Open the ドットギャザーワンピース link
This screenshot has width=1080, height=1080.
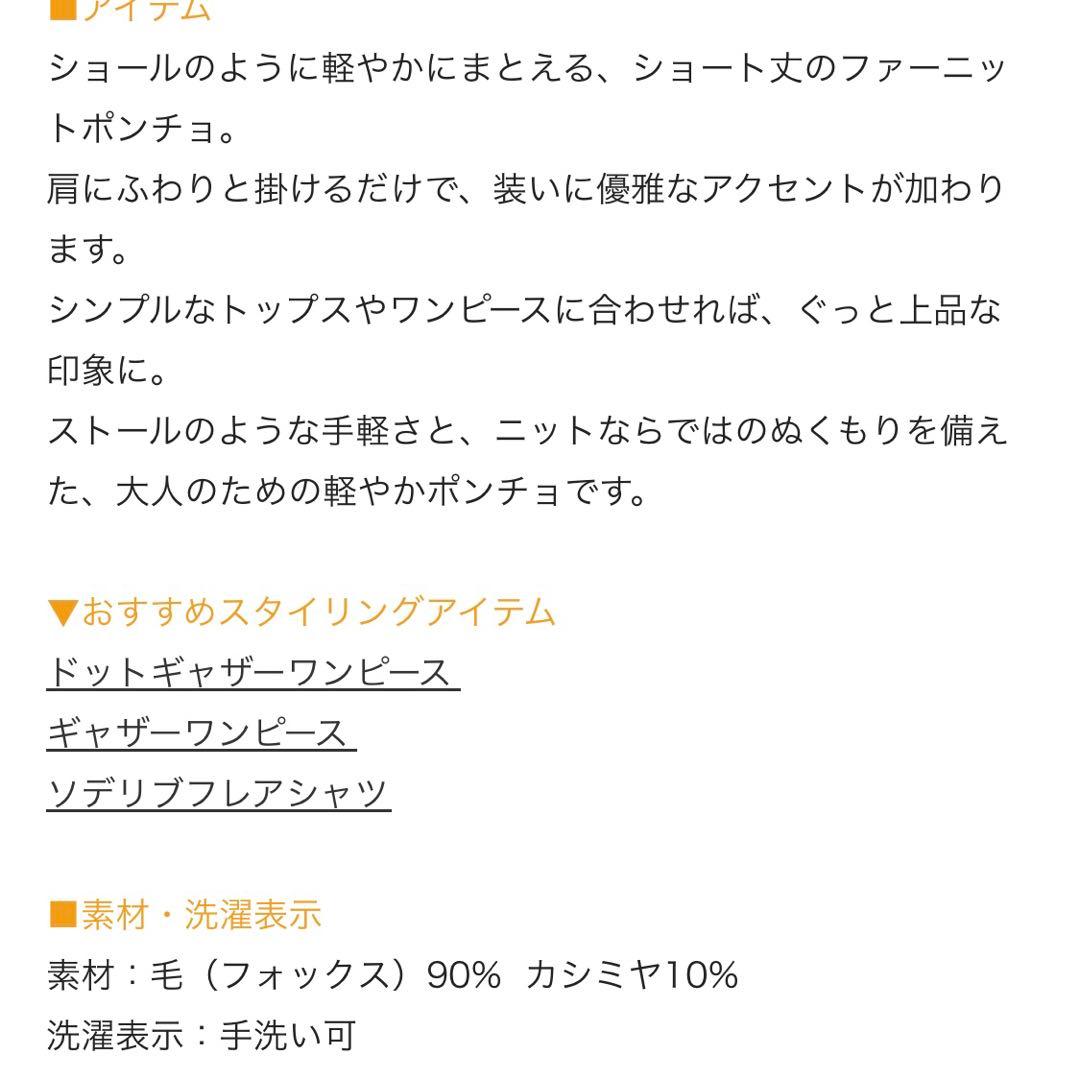(250, 672)
